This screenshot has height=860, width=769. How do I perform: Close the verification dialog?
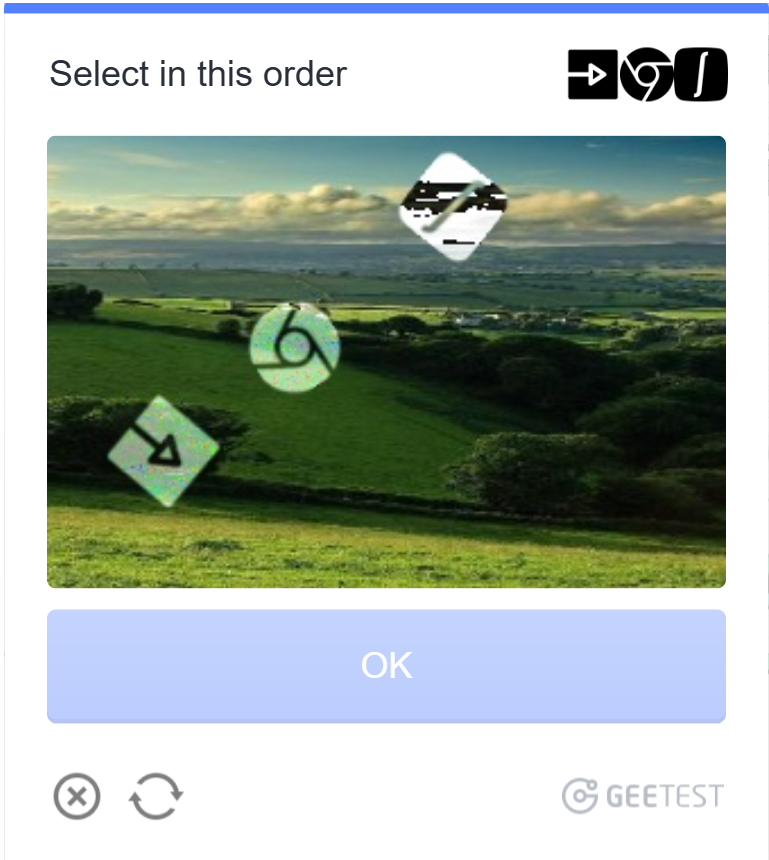[x=77, y=797]
